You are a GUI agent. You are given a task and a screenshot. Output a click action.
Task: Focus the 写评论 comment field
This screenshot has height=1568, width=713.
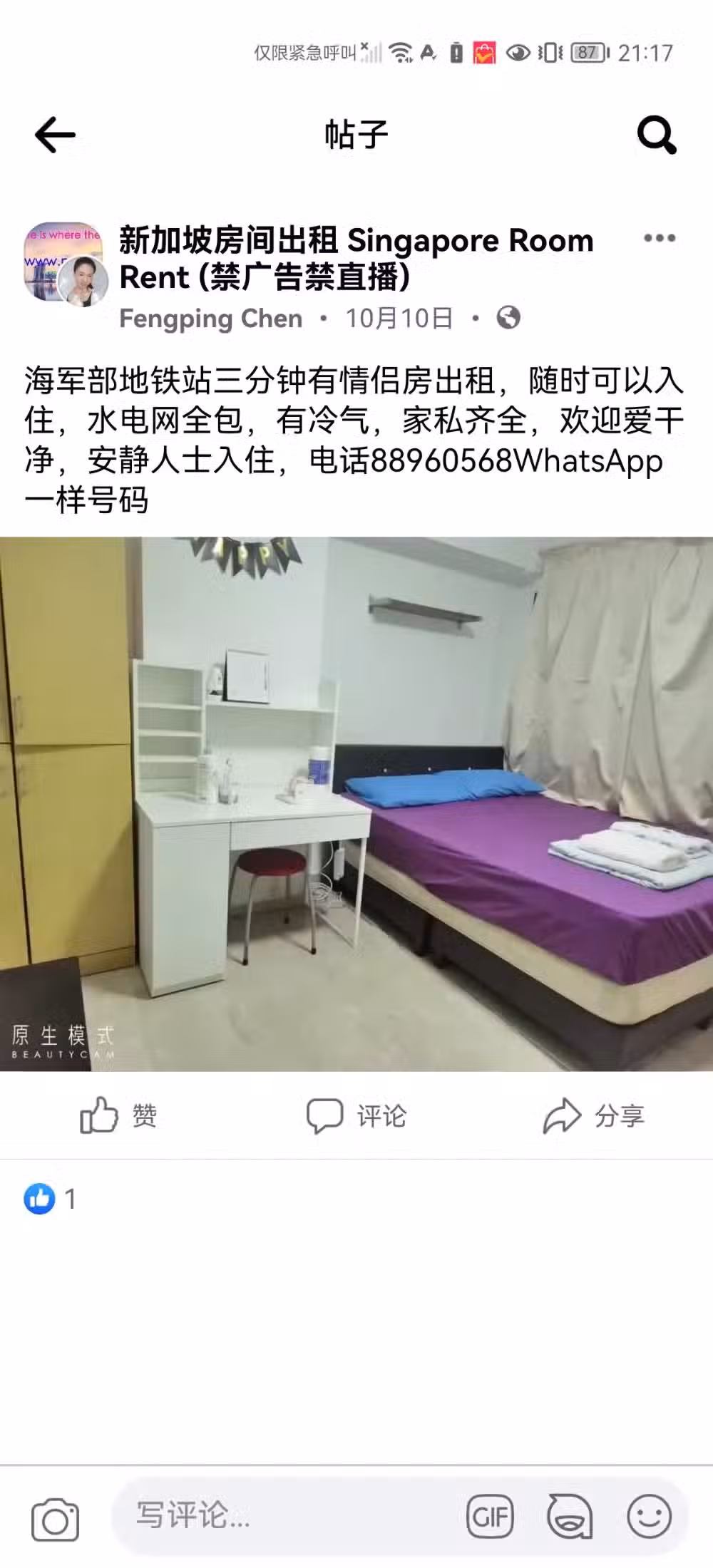[285, 1516]
